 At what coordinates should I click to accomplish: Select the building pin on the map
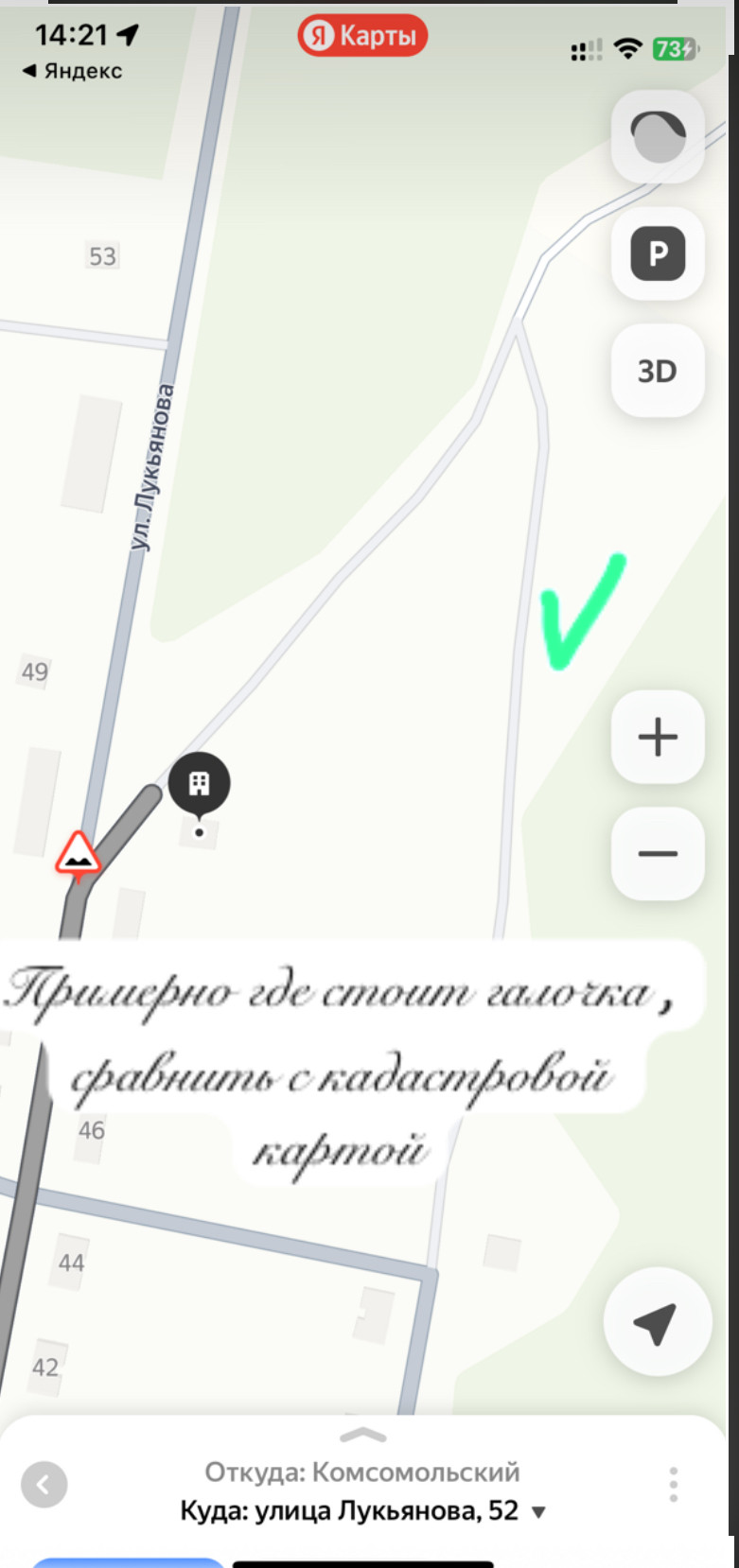click(x=199, y=784)
